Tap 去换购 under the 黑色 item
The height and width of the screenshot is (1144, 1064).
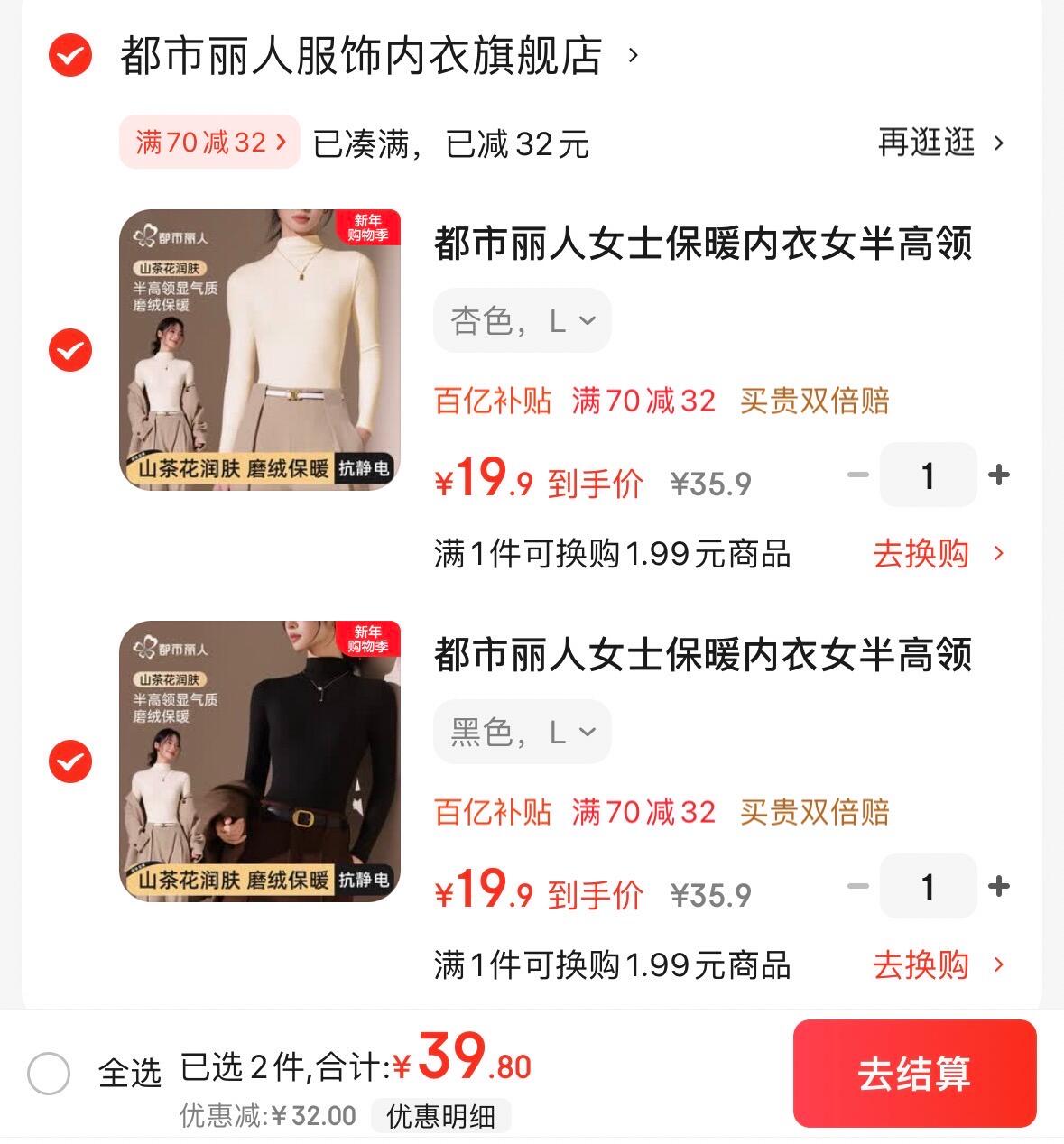point(937,964)
